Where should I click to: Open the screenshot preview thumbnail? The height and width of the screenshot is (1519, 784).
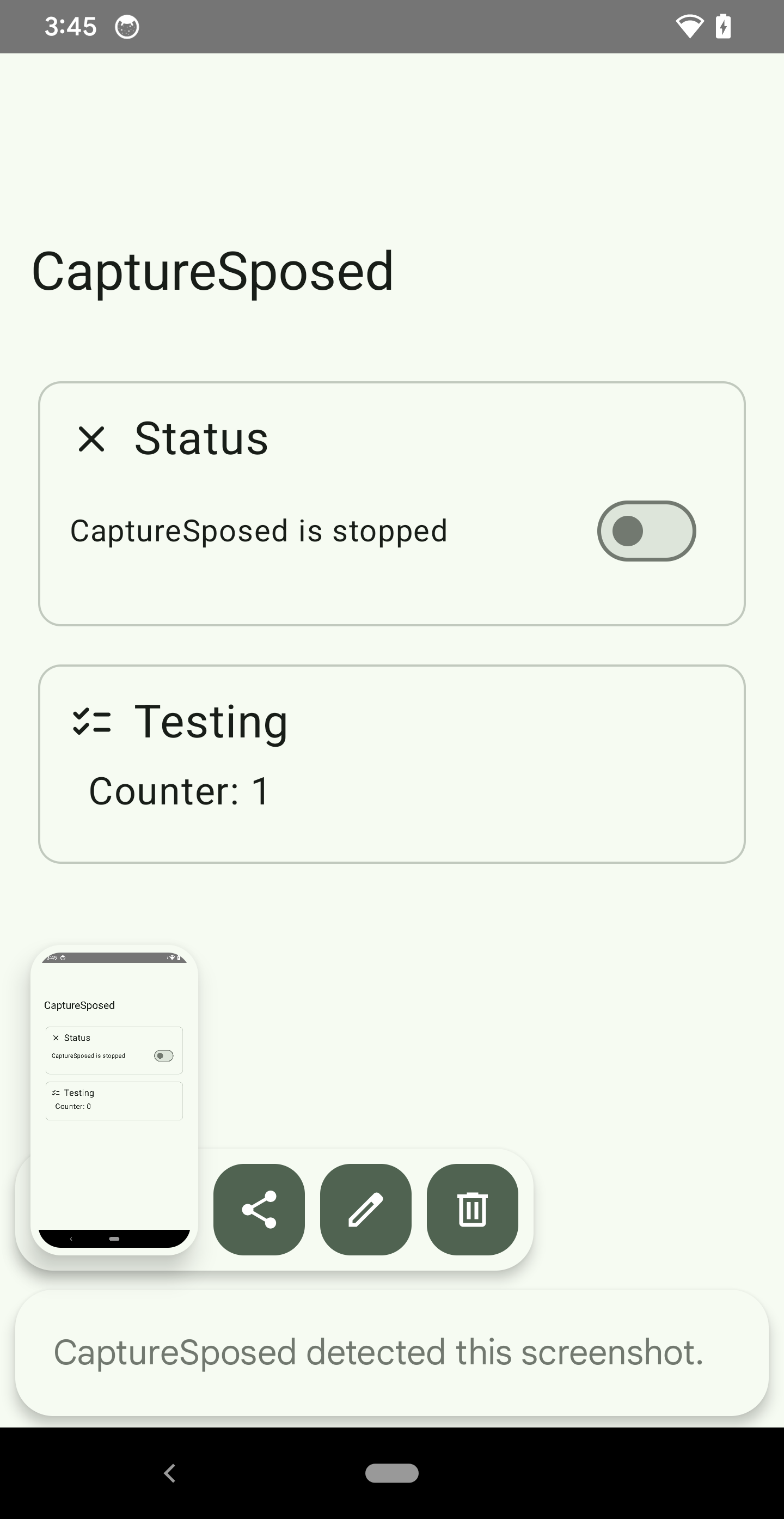pyautogui.click(x=114, y=1100)
